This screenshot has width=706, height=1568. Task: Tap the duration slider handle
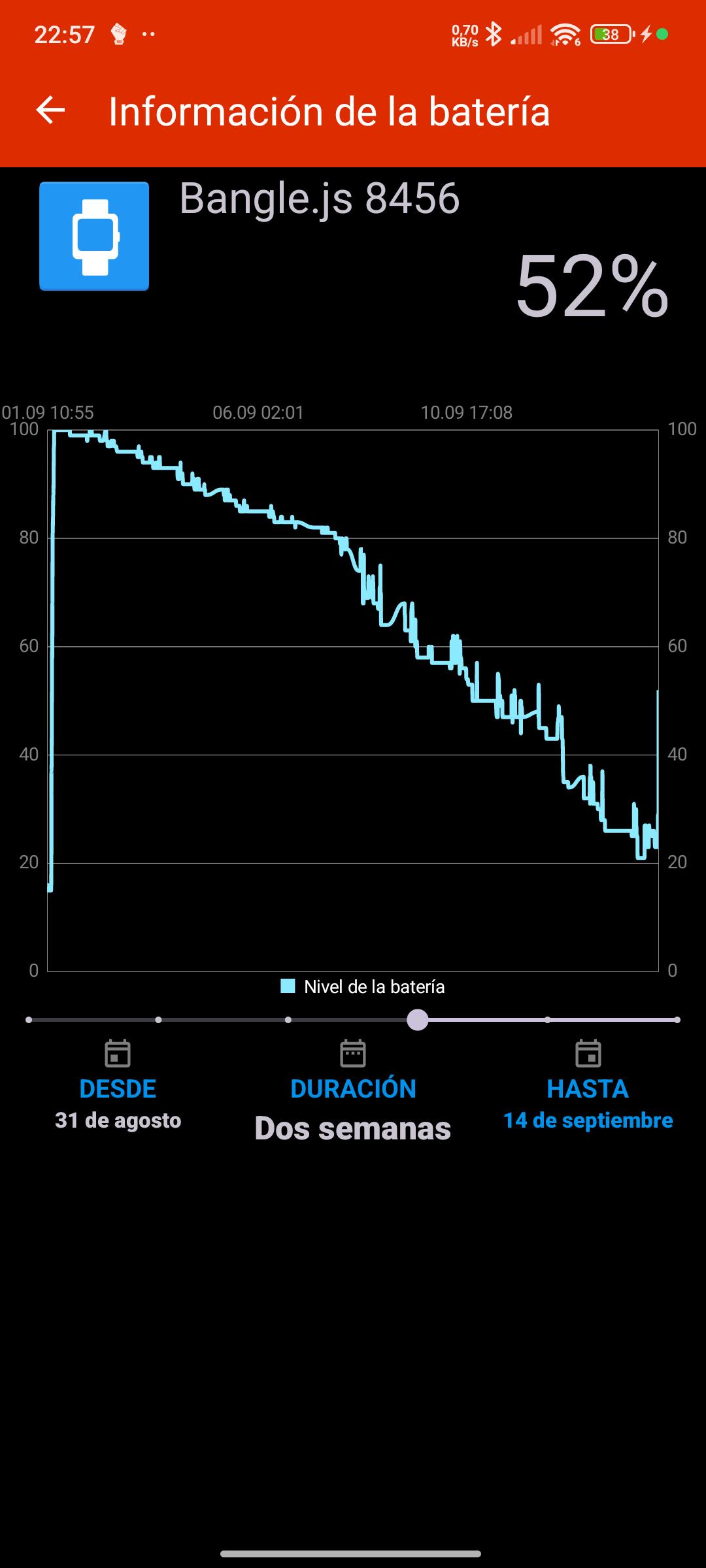click(x=418, y=1020)
